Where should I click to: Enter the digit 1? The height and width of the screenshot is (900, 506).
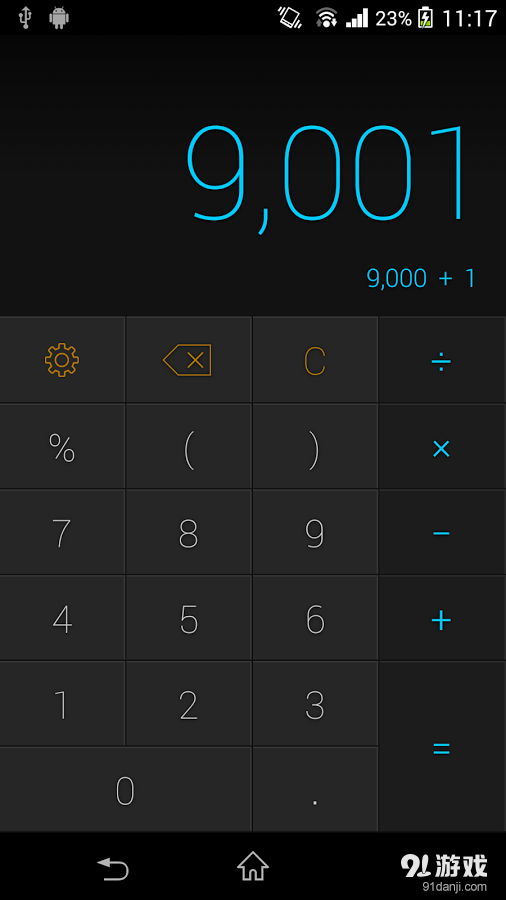(x=62, y=704)
